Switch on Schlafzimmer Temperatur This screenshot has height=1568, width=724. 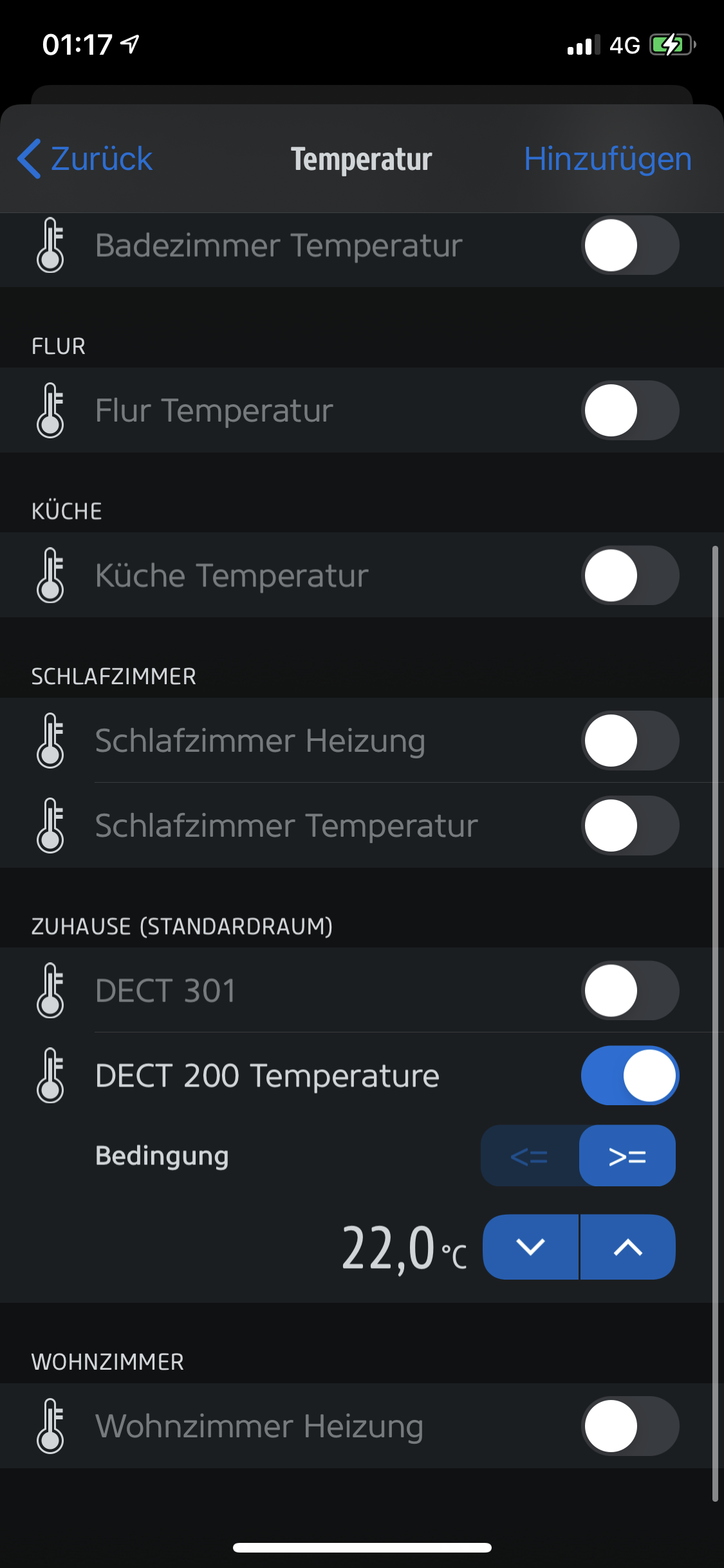(629, 825)
